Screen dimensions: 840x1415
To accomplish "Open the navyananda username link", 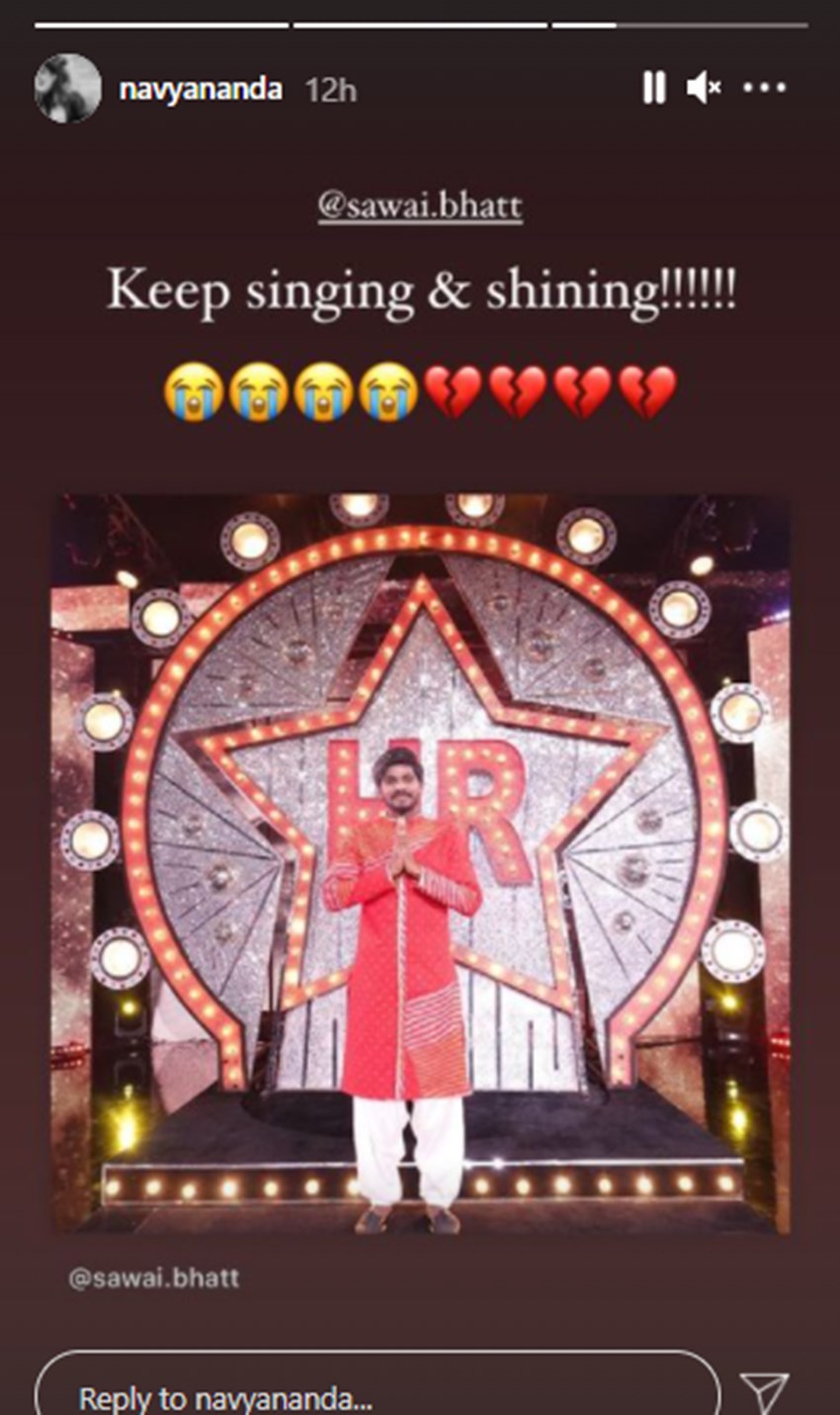I will 201,89.
